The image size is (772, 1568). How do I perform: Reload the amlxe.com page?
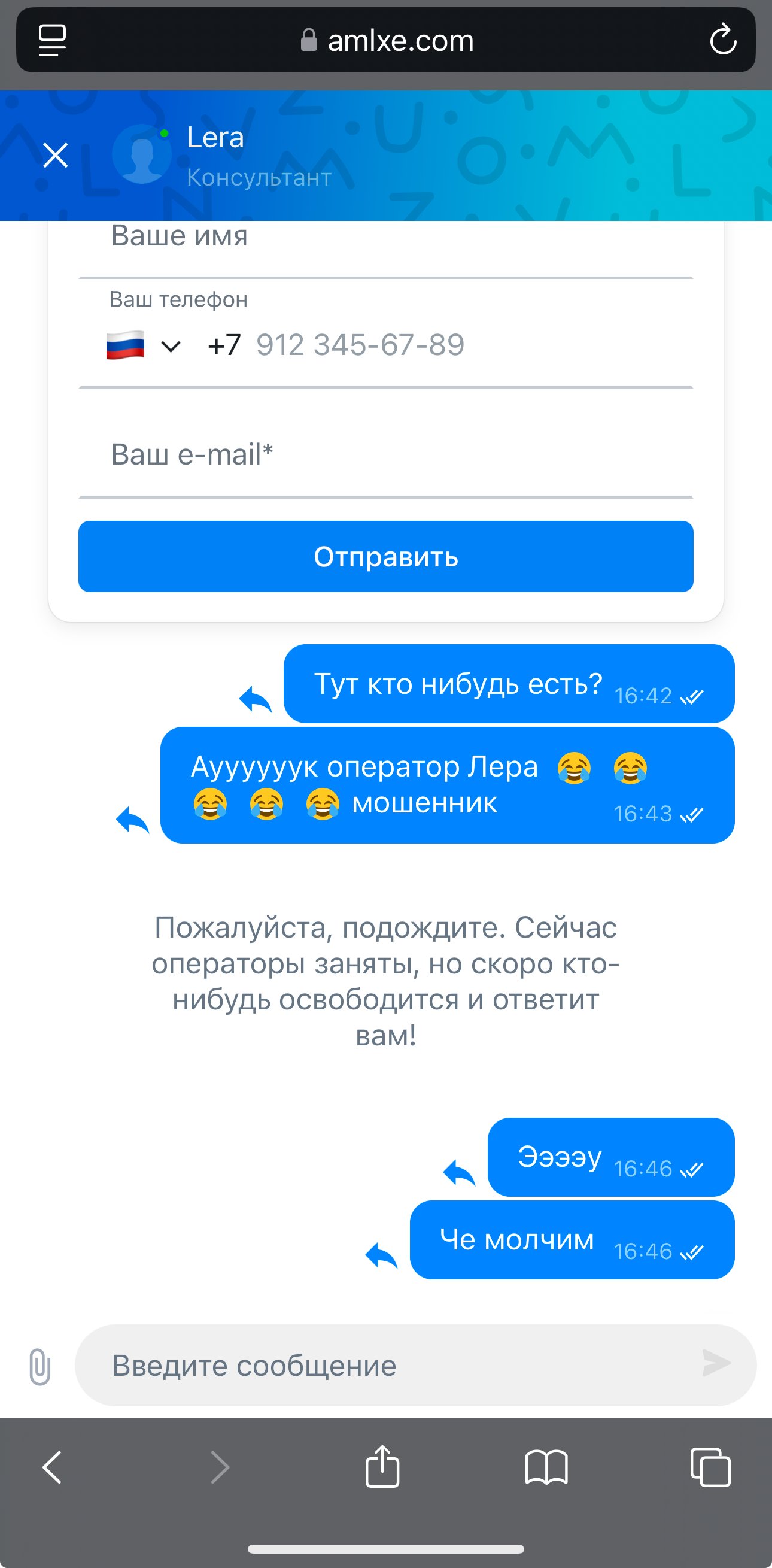click(x=723, y=40)
